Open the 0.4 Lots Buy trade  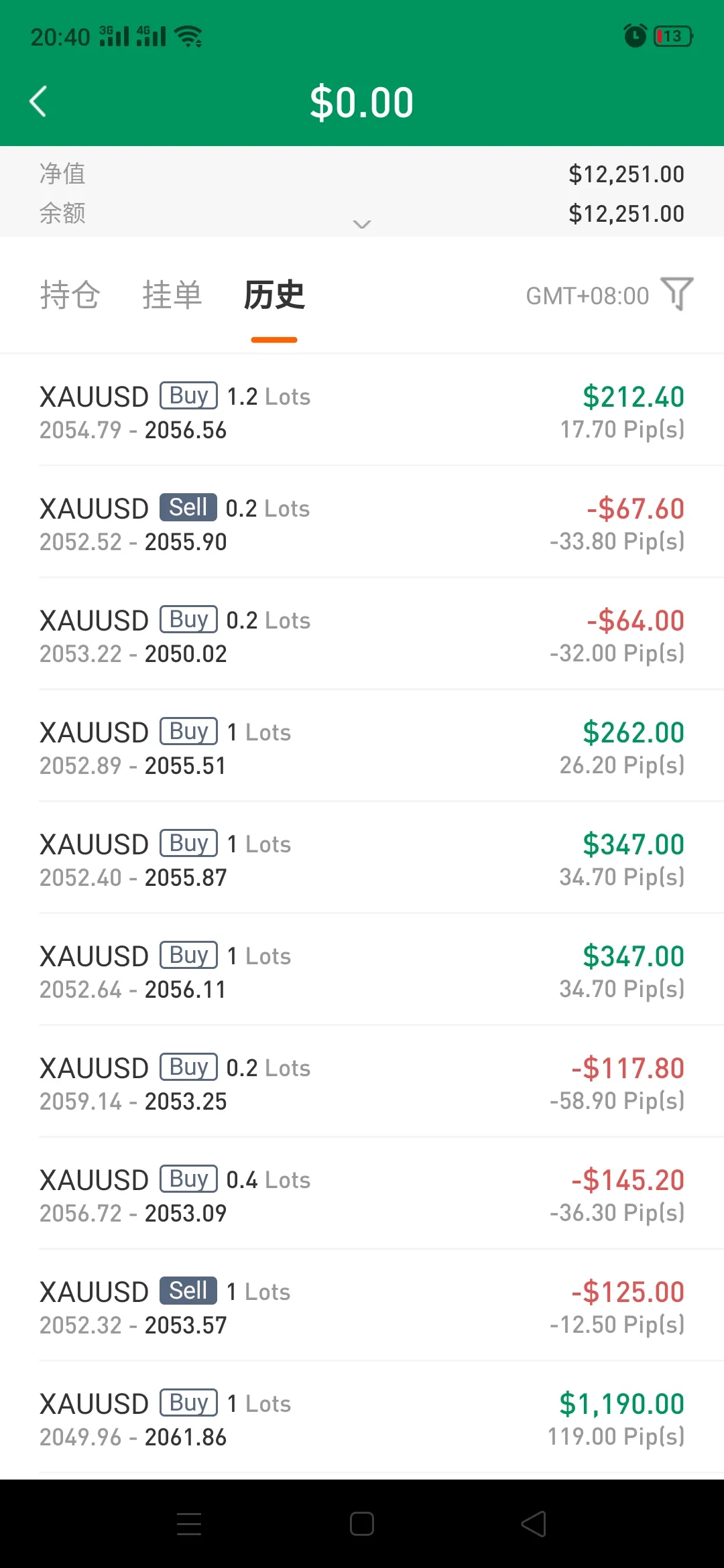tap(362, 1194)
